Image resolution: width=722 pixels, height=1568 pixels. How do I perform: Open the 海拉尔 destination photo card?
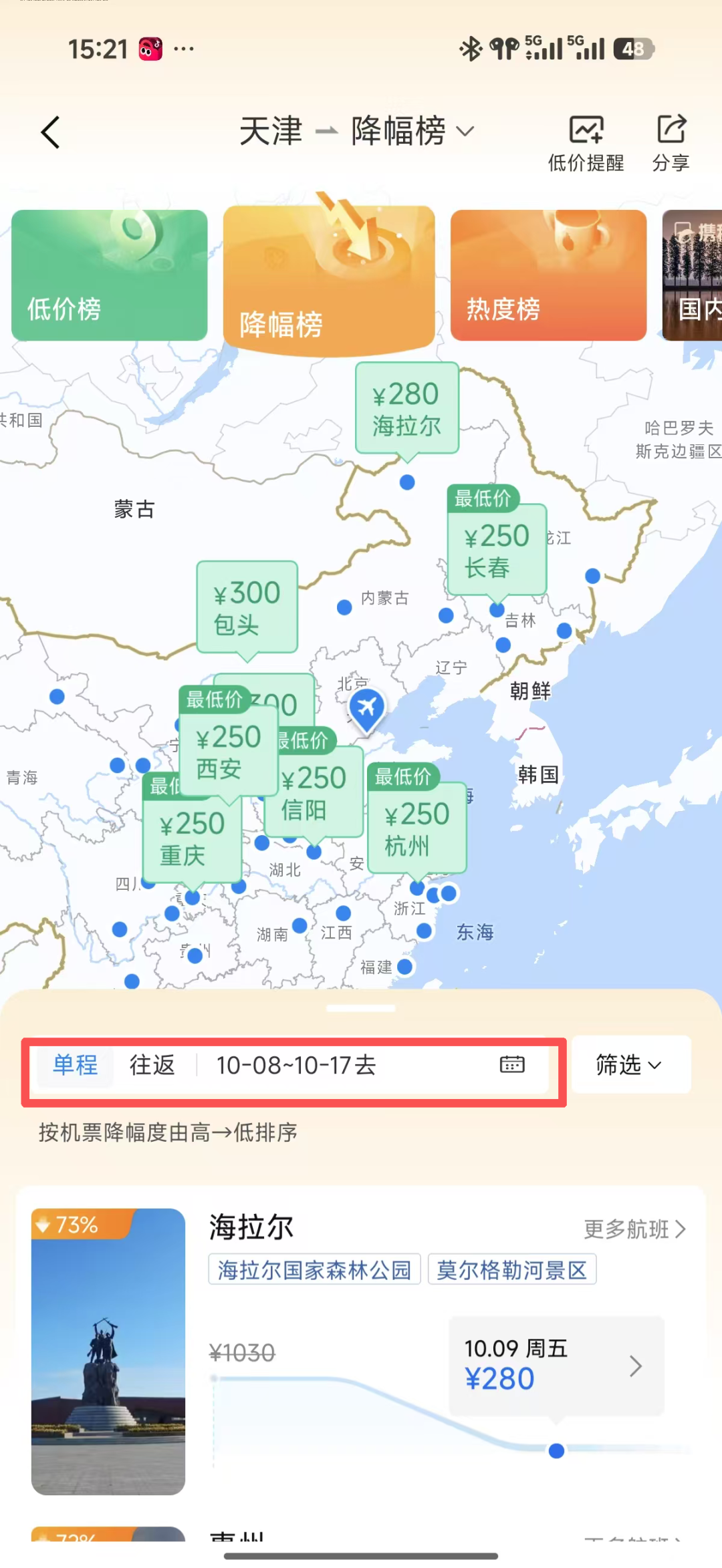tap(108, 1352)
